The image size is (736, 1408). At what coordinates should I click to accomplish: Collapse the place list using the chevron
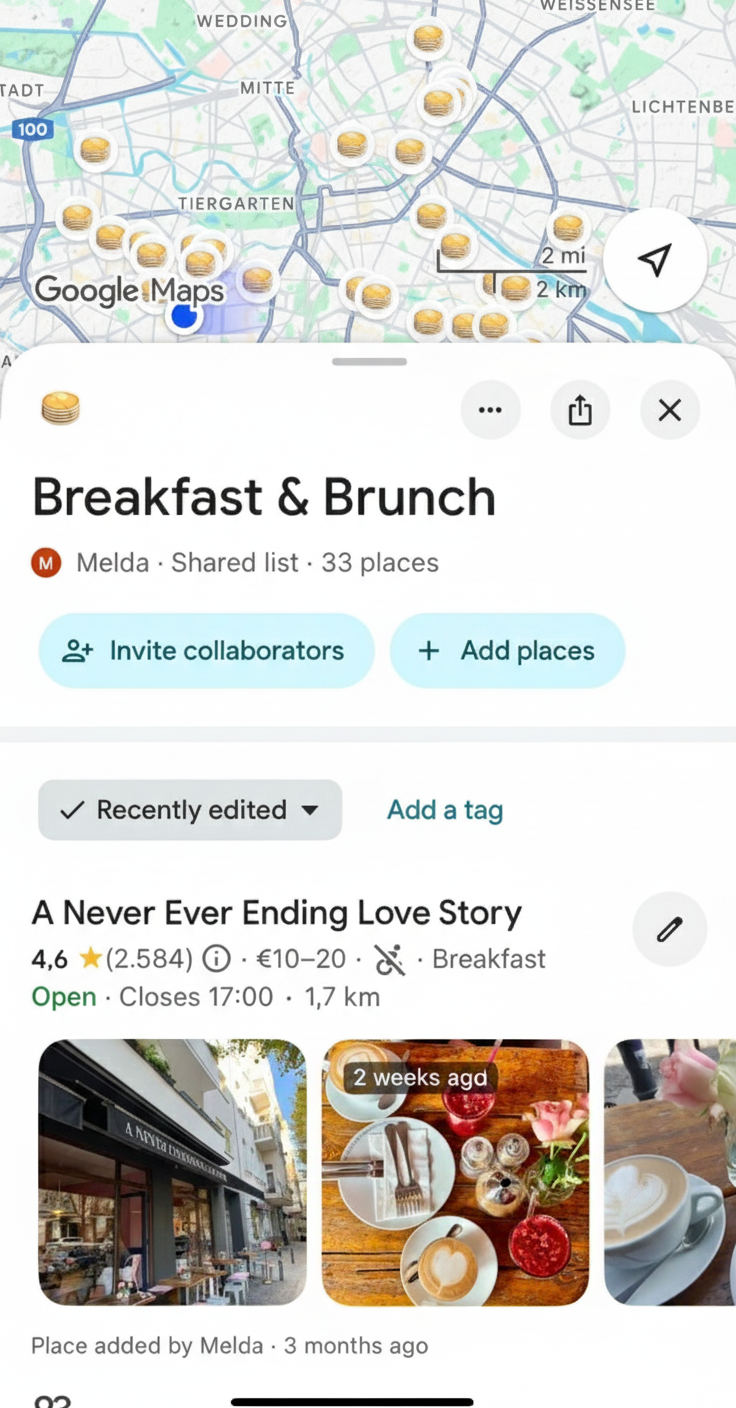click(x=312, y=811)
